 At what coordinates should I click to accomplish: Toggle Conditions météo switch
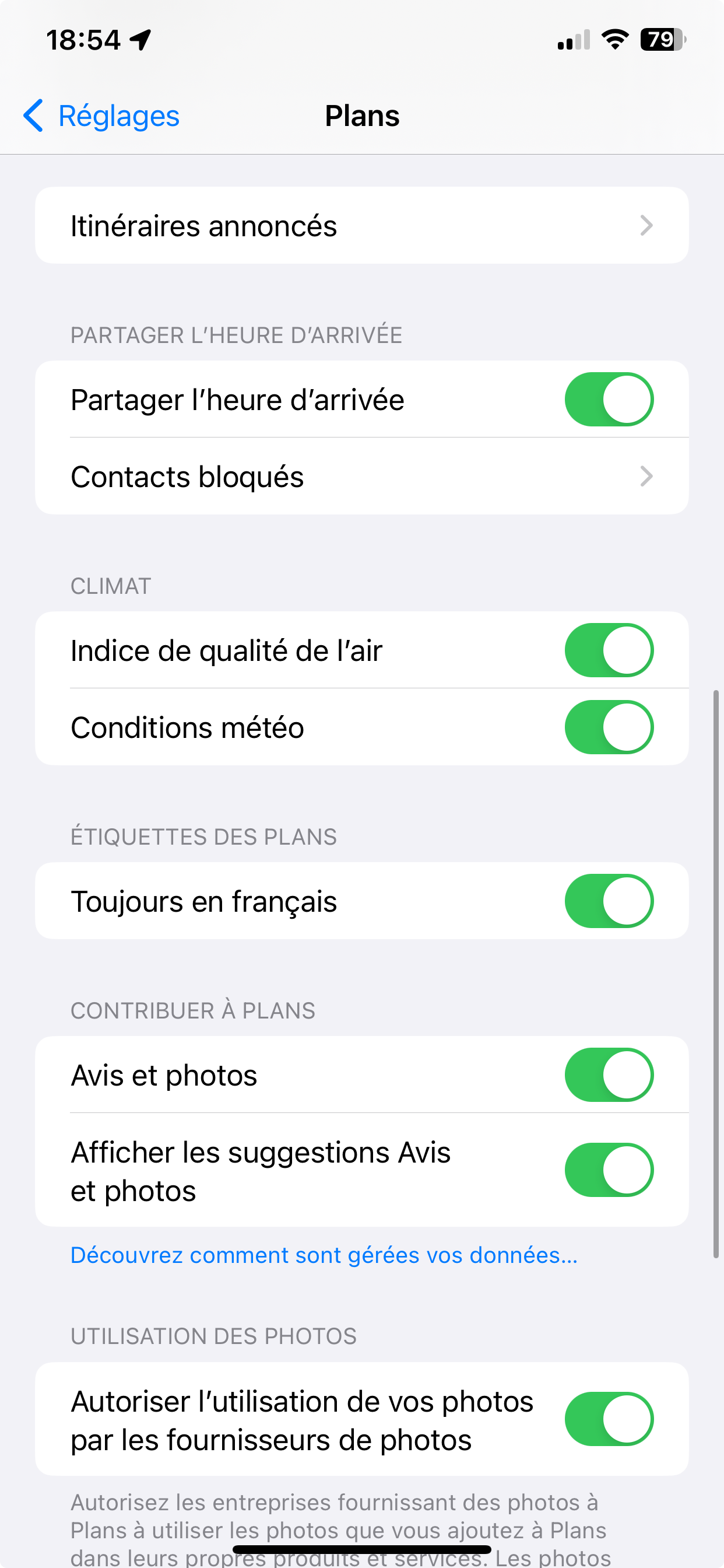(609, 727)
